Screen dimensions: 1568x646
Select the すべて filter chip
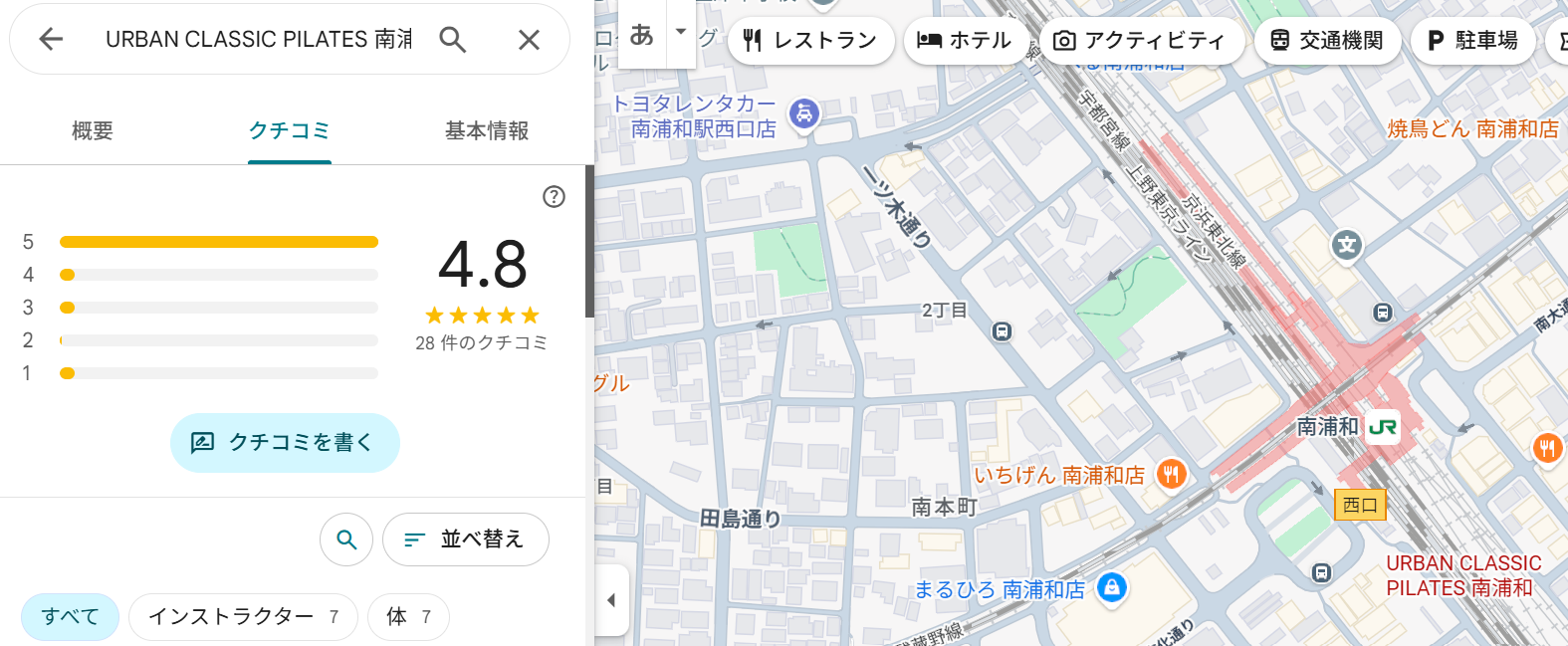point(70,617)
